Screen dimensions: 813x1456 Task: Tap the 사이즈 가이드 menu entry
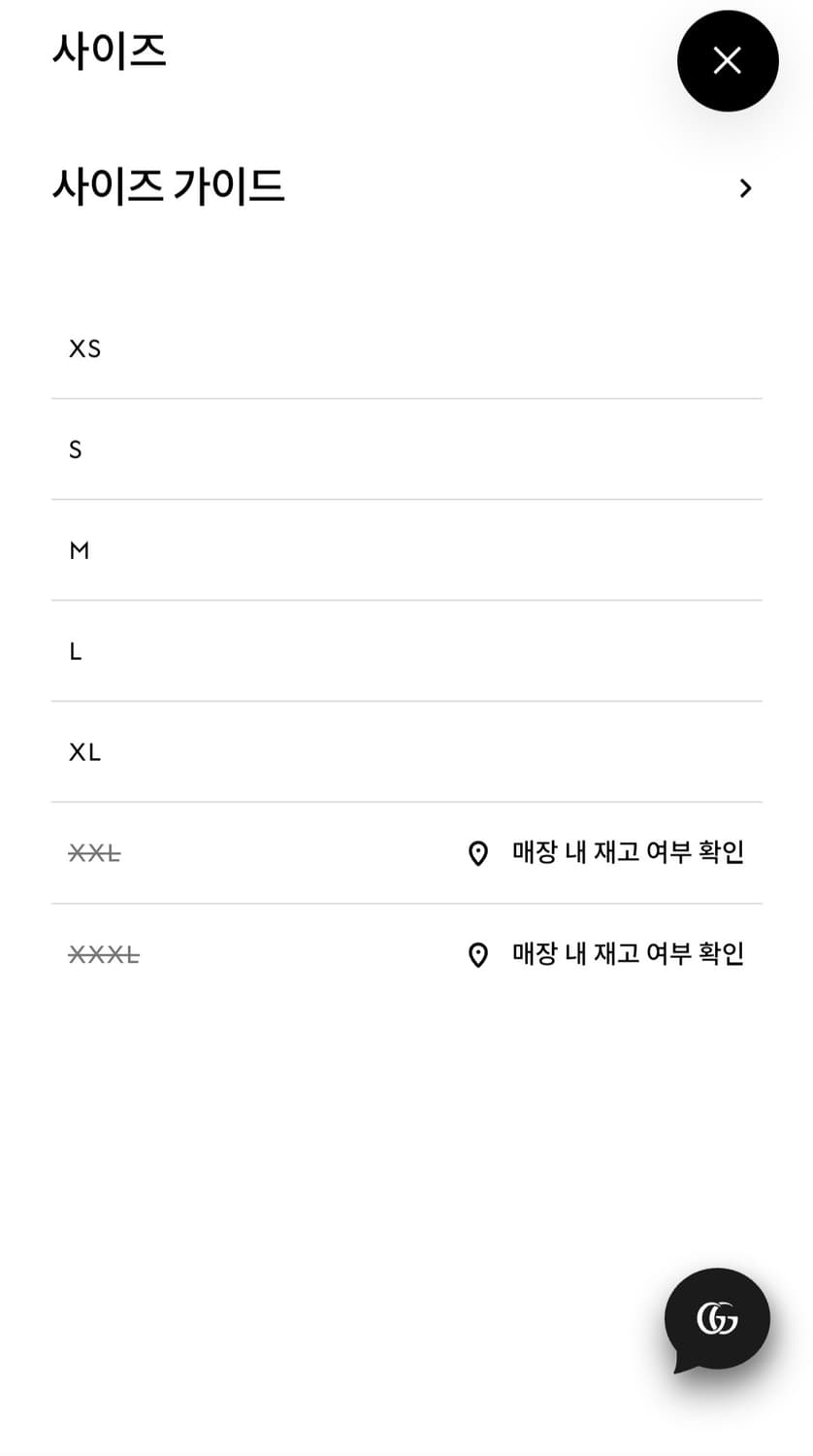tap(168, 186)
